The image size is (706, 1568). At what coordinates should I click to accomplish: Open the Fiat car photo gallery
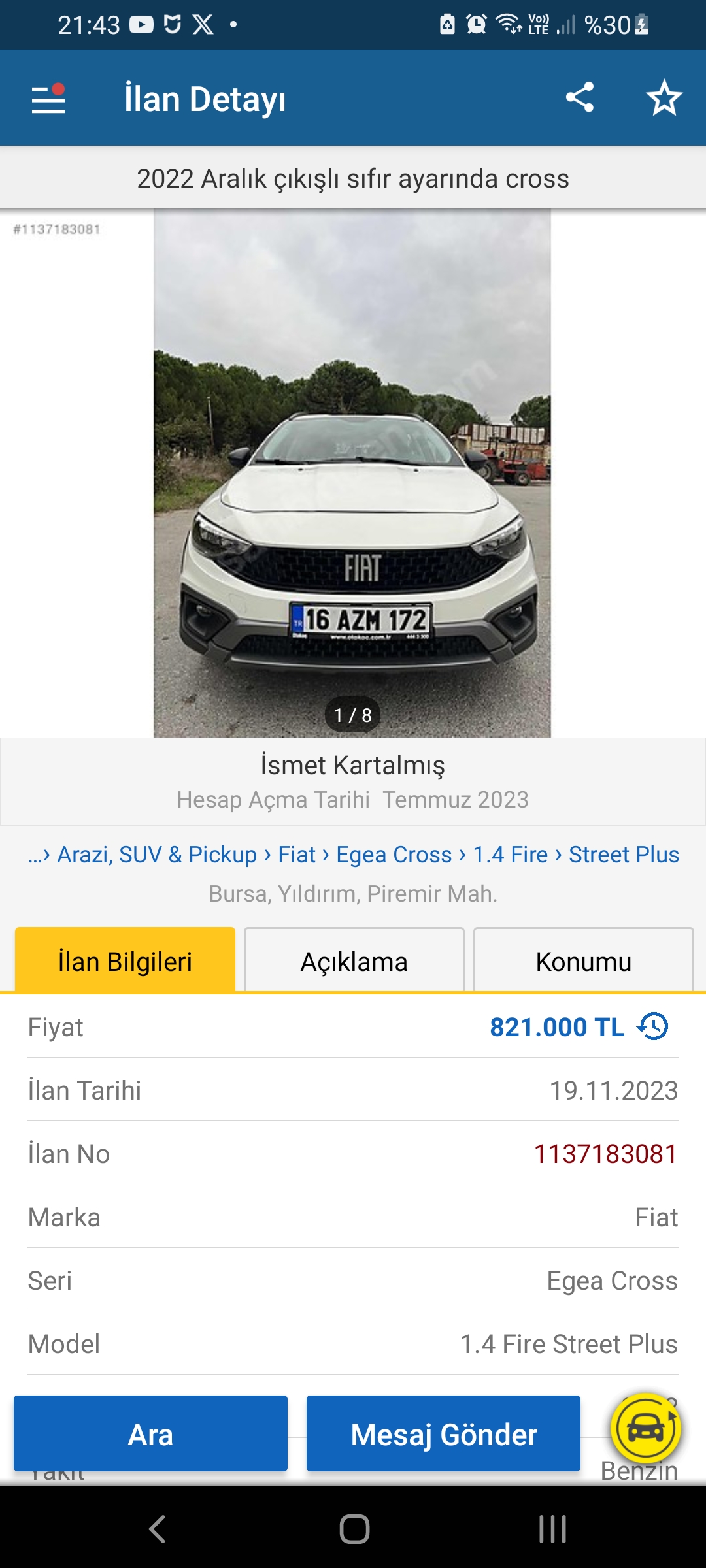click(352, 473)
